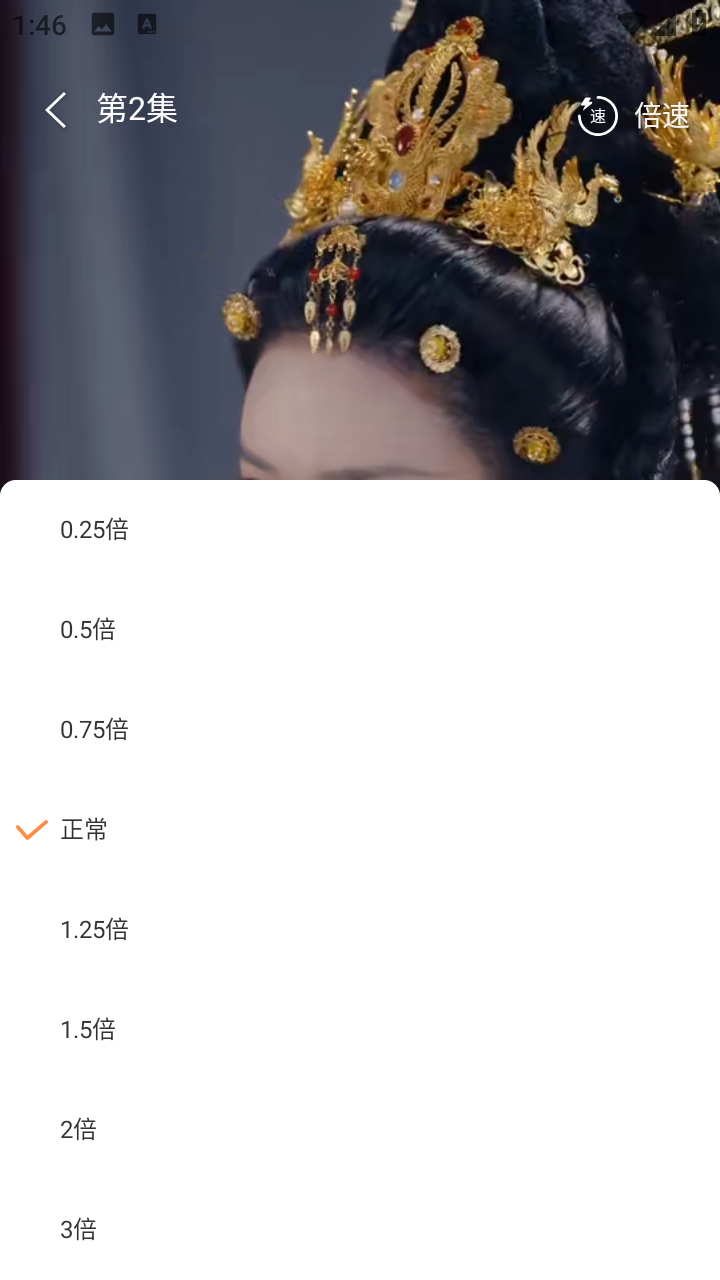
Task: Select 0.75倍 playback speed
Action: pyautogui.click(x=95, y=729)
